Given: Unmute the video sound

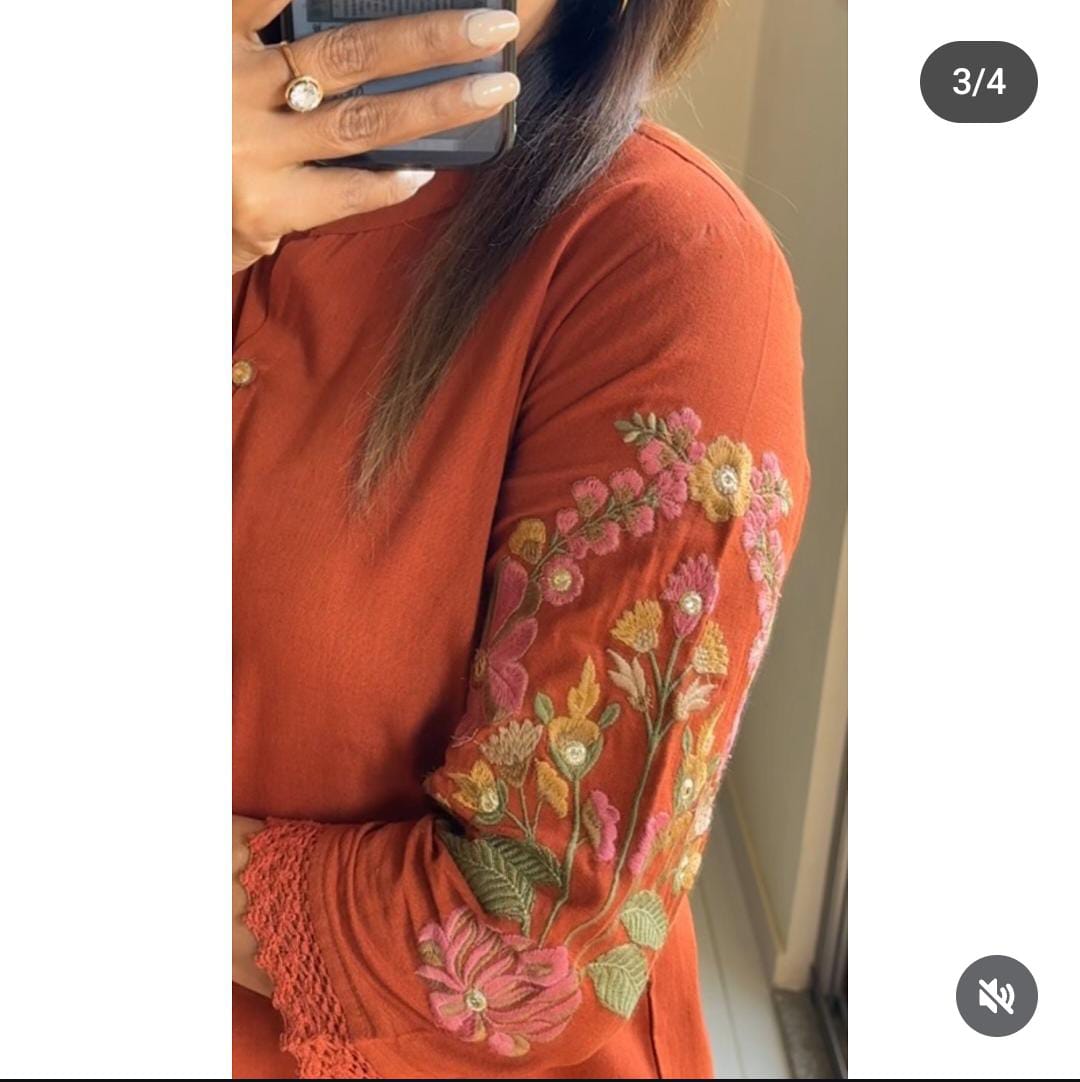Looking at the screenshot, I should coord(996,996).
